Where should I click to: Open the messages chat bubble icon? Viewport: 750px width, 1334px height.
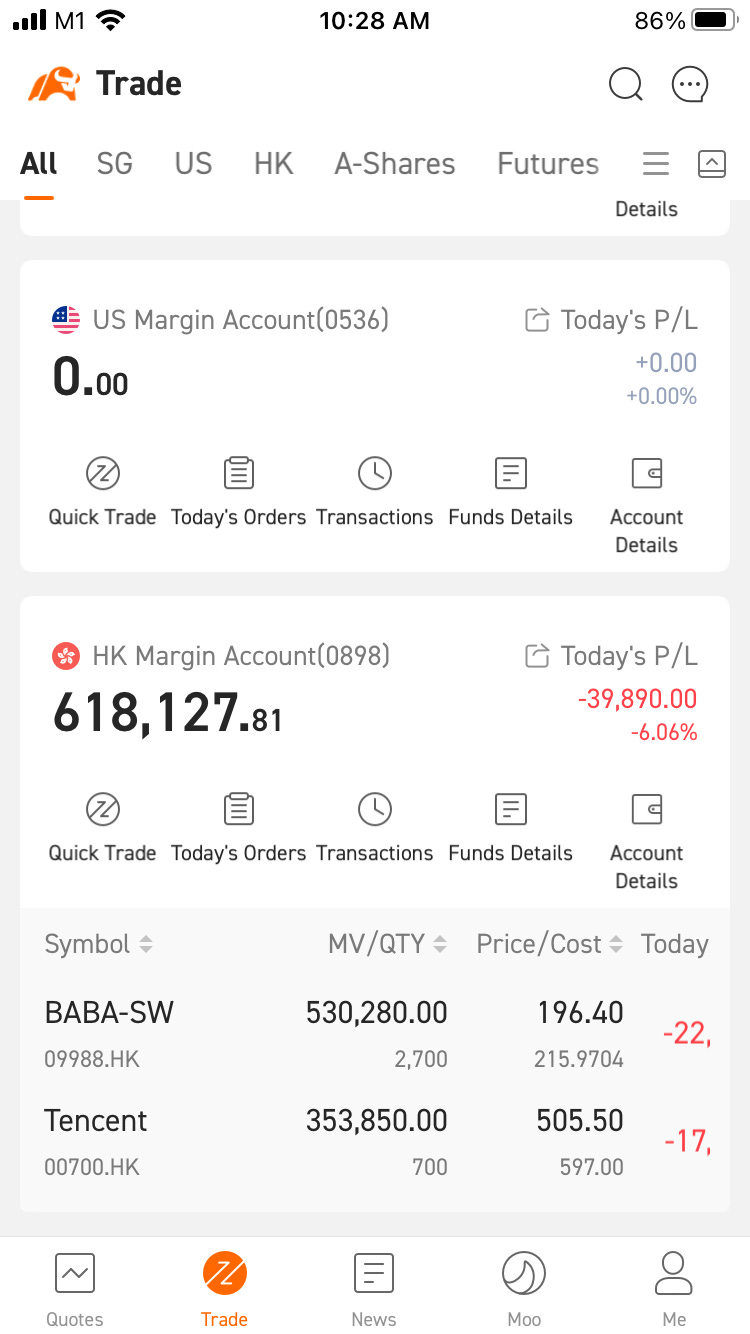coord(690,84)
